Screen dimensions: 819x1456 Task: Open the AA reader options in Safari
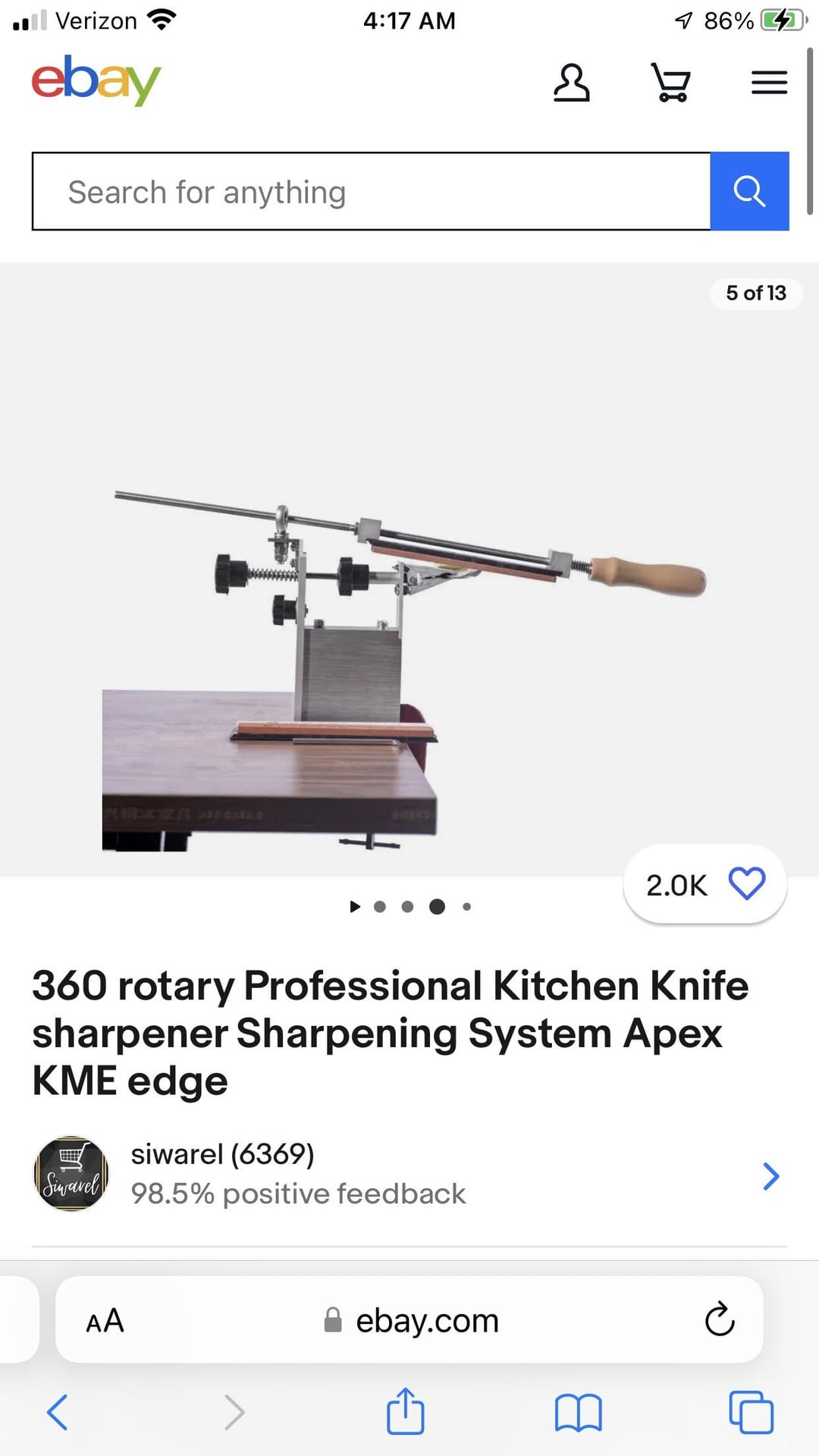point(105,1321)
